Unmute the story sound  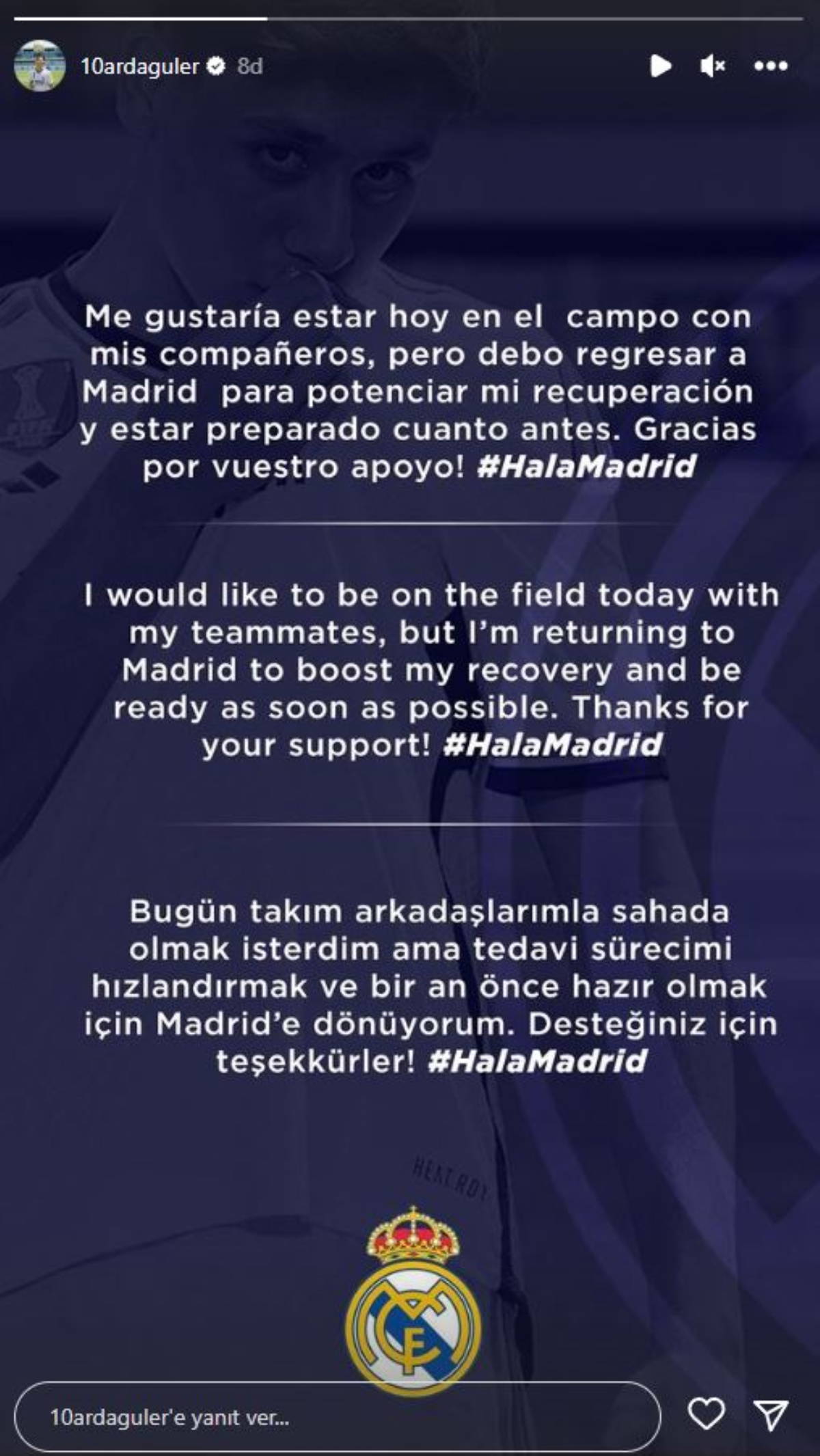[713, 66]
